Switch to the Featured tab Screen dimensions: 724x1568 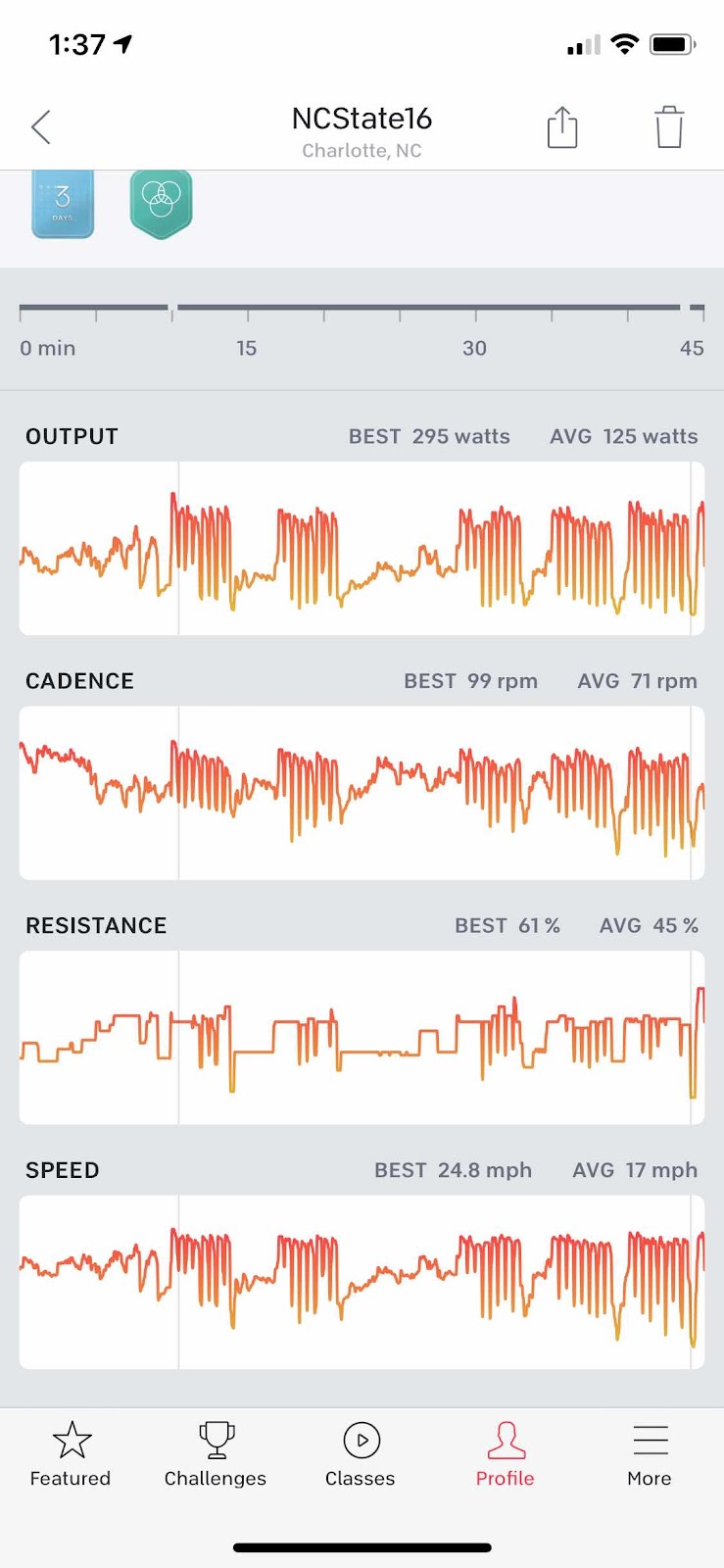click(71, 1455)
